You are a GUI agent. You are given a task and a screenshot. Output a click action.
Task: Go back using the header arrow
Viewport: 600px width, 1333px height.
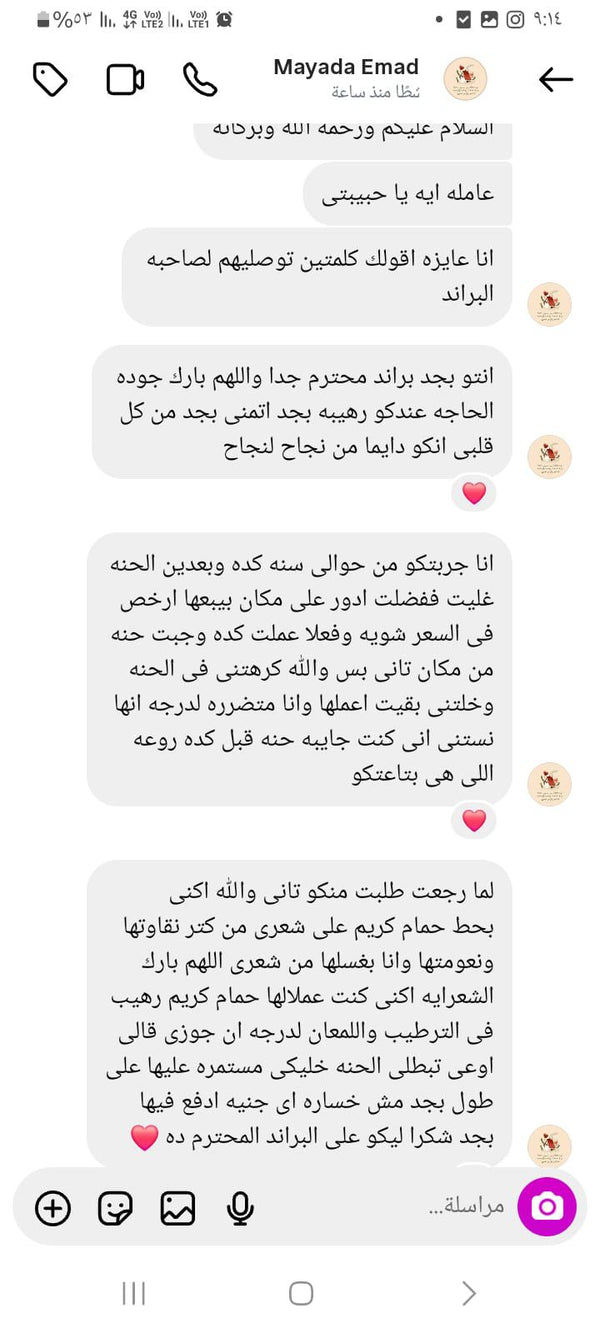coord(555,79)
